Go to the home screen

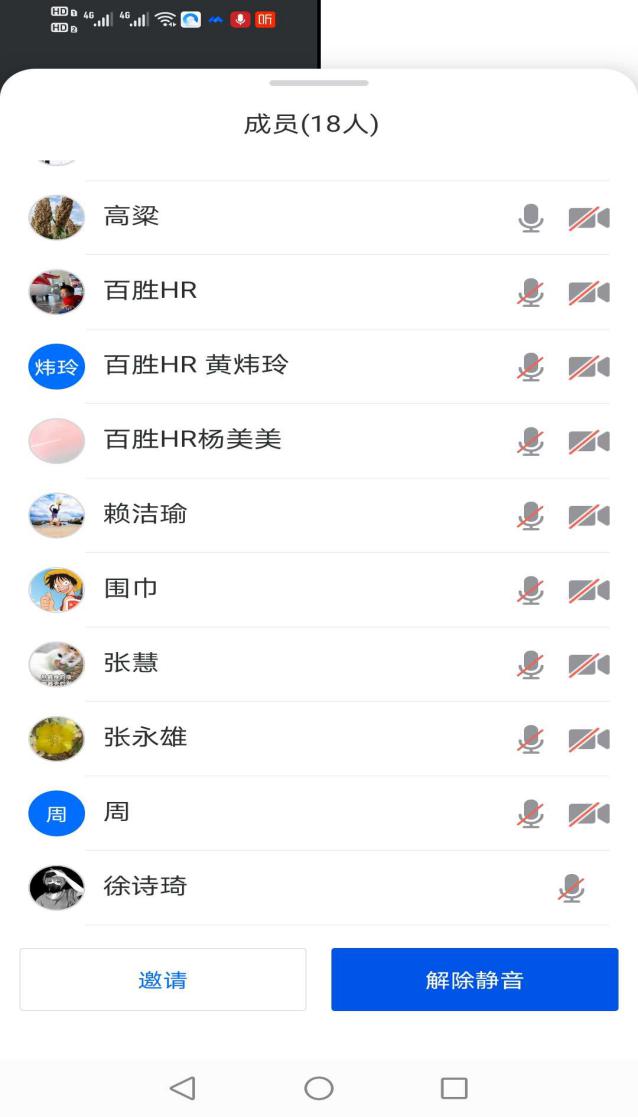(319, 1088)
